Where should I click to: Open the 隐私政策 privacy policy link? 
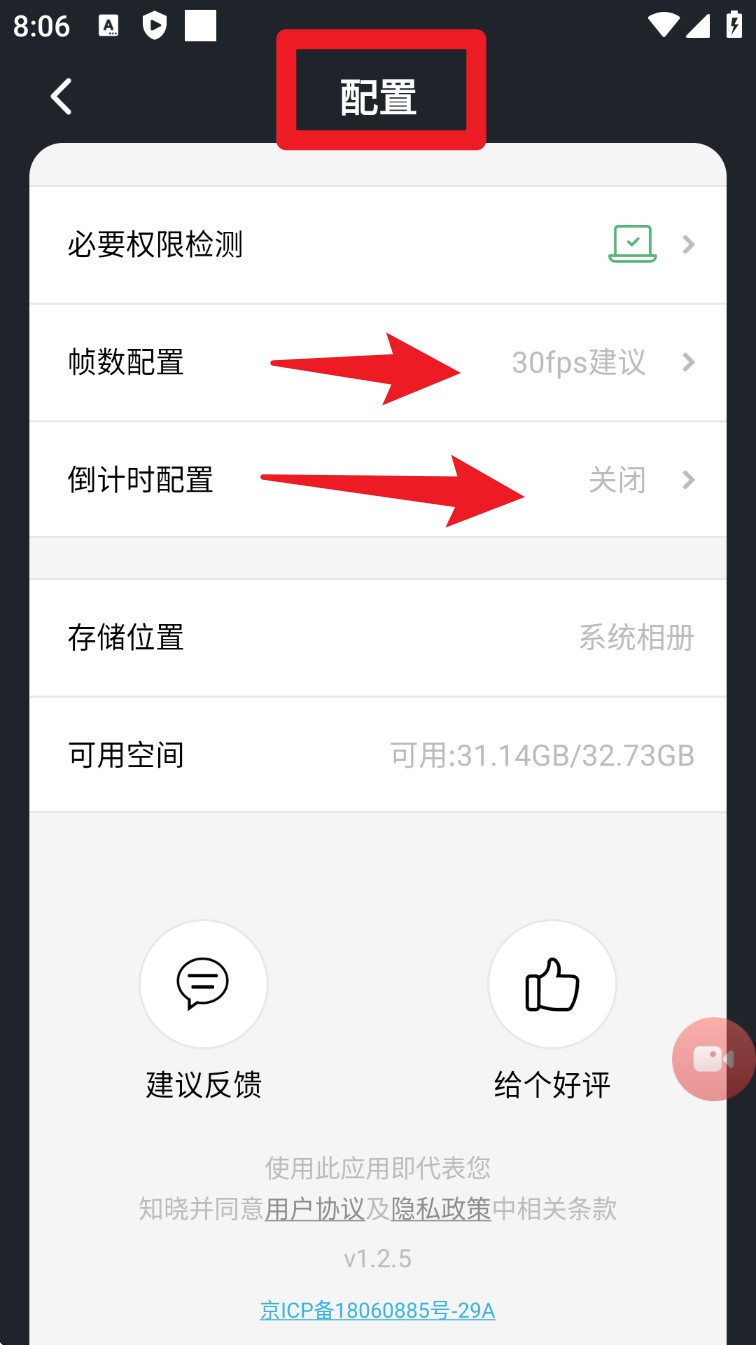click(441, 1209)
